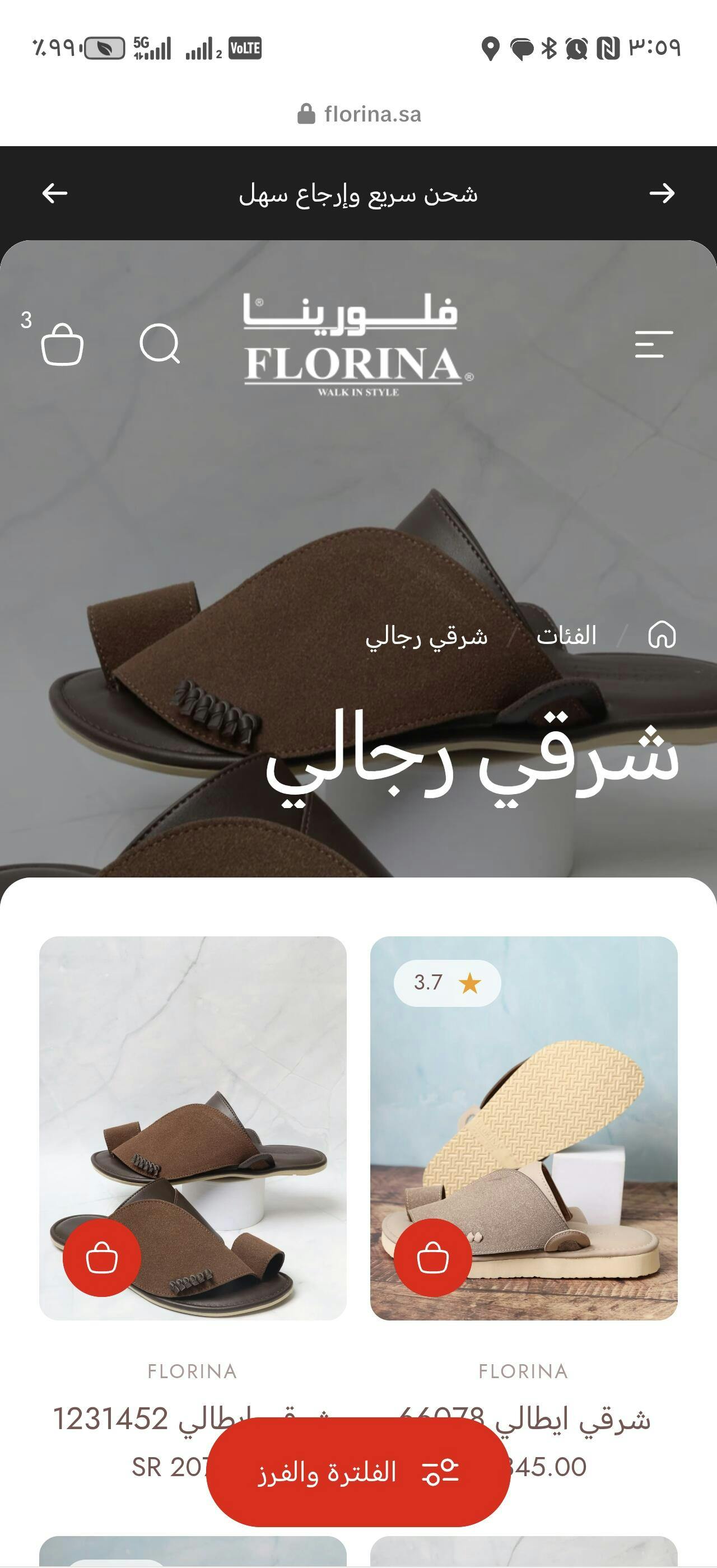Add the brown sandal 1231452 to cart
Screen dimensions: 717x1568
click(101, 1258)
